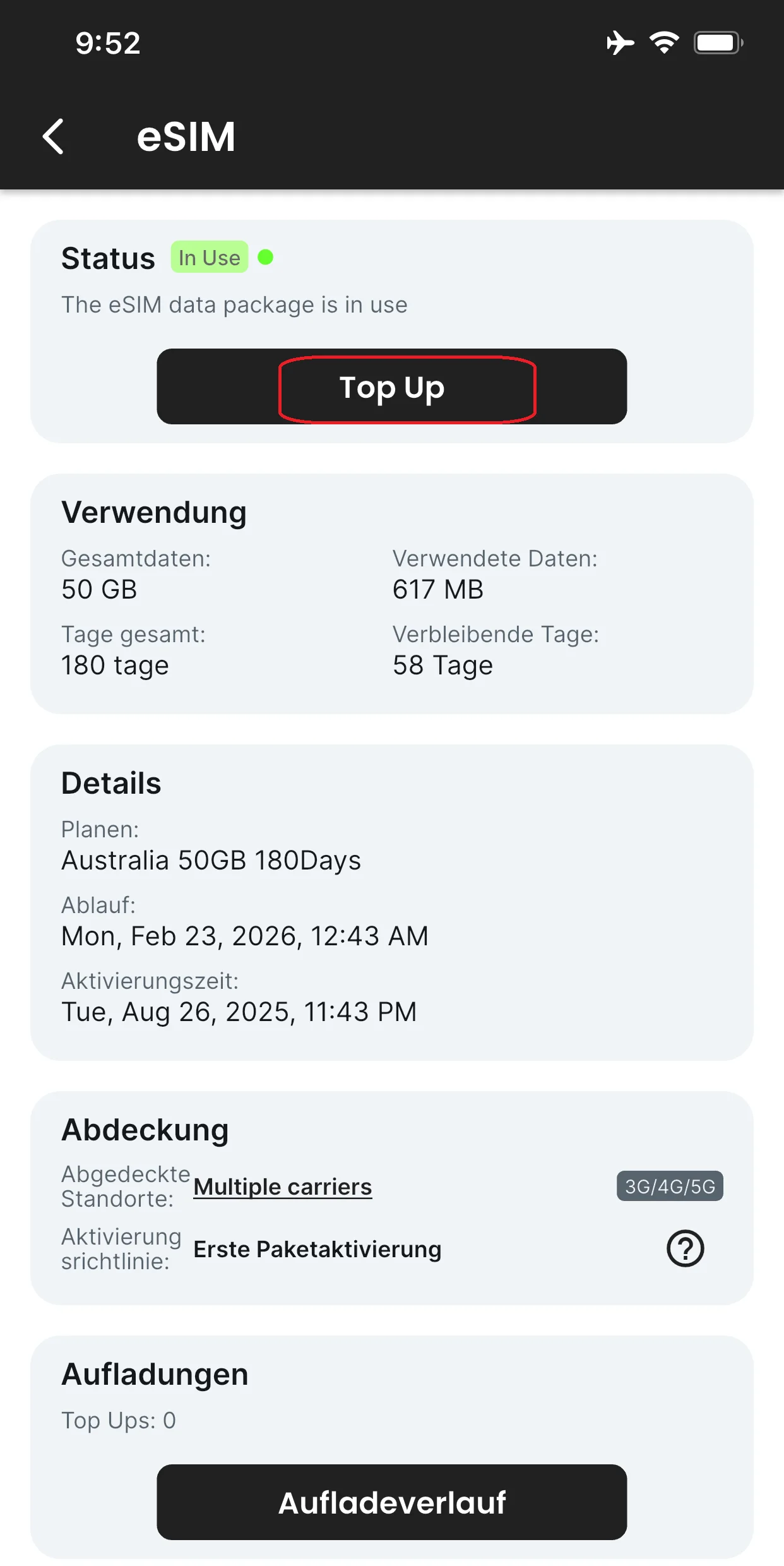Tap the clock showing 9:52
The image size is (784, 1566).
[107, 42]
